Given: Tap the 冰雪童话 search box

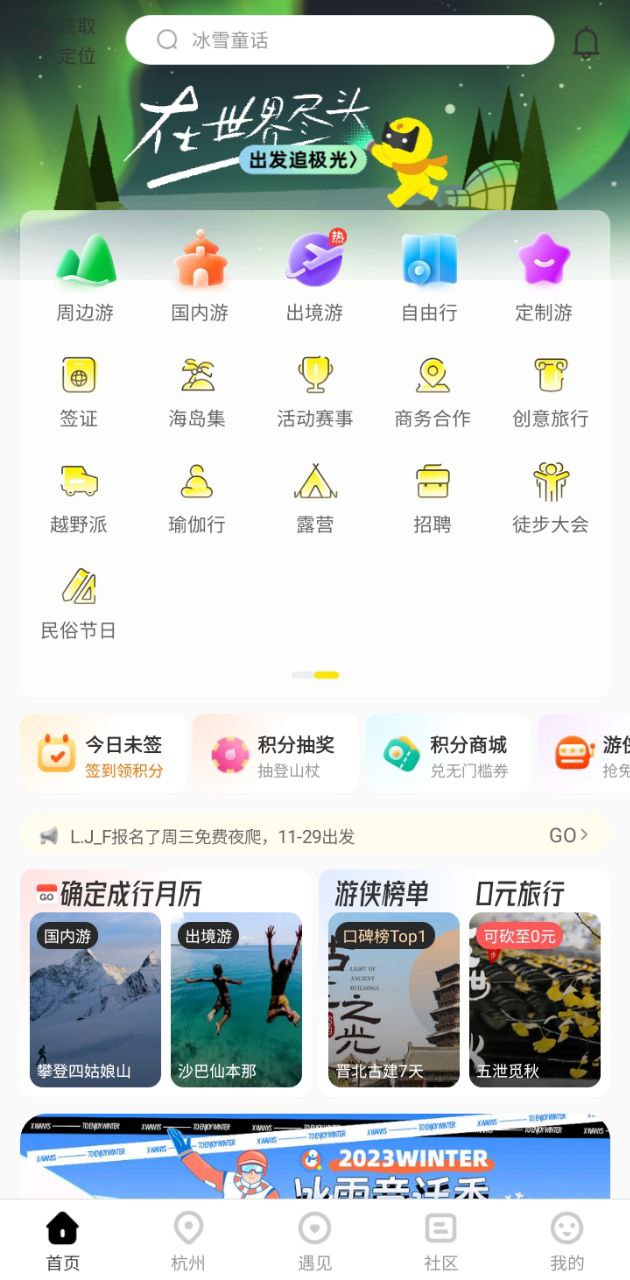Looking at the screenshot, I should click(x=340, y=40).
